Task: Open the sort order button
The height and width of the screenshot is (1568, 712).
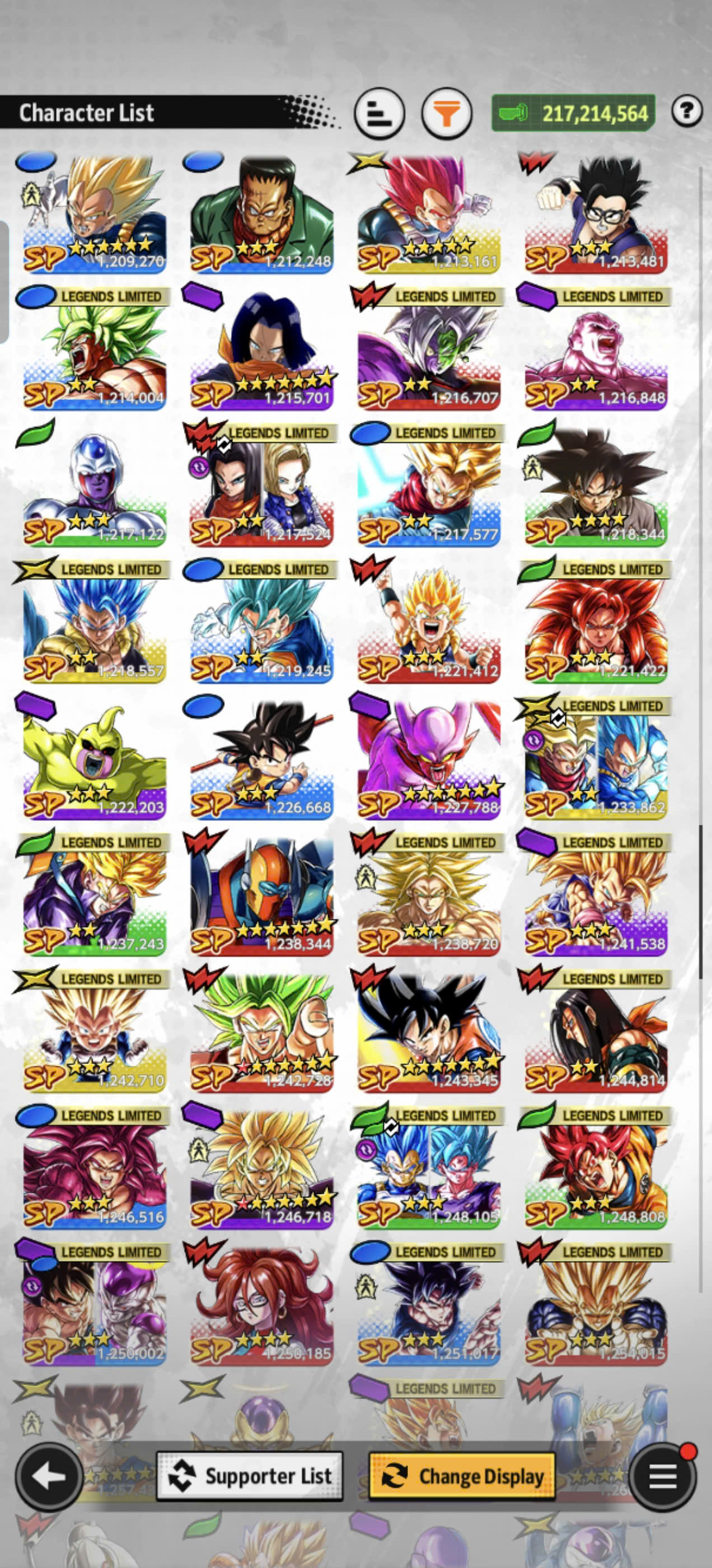Action: click(379, 113)
